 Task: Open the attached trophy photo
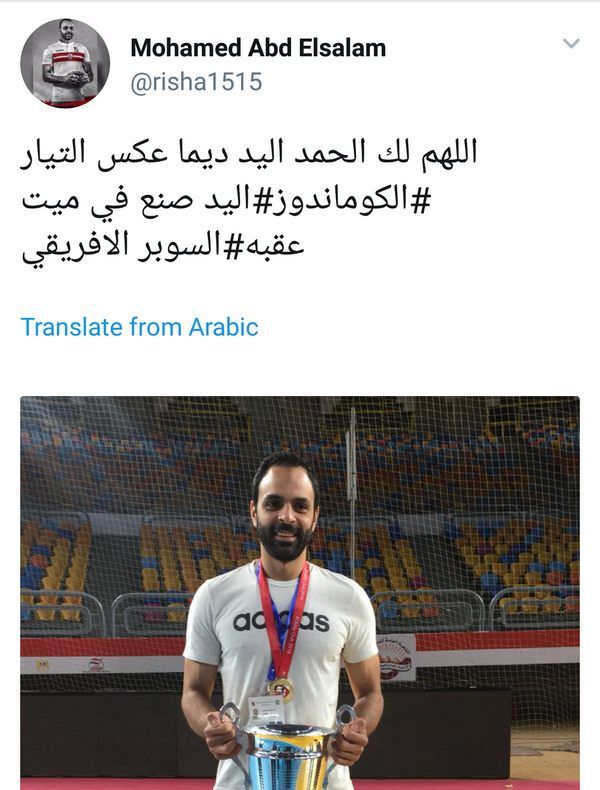pyautogui.click(x=300, y=592)
